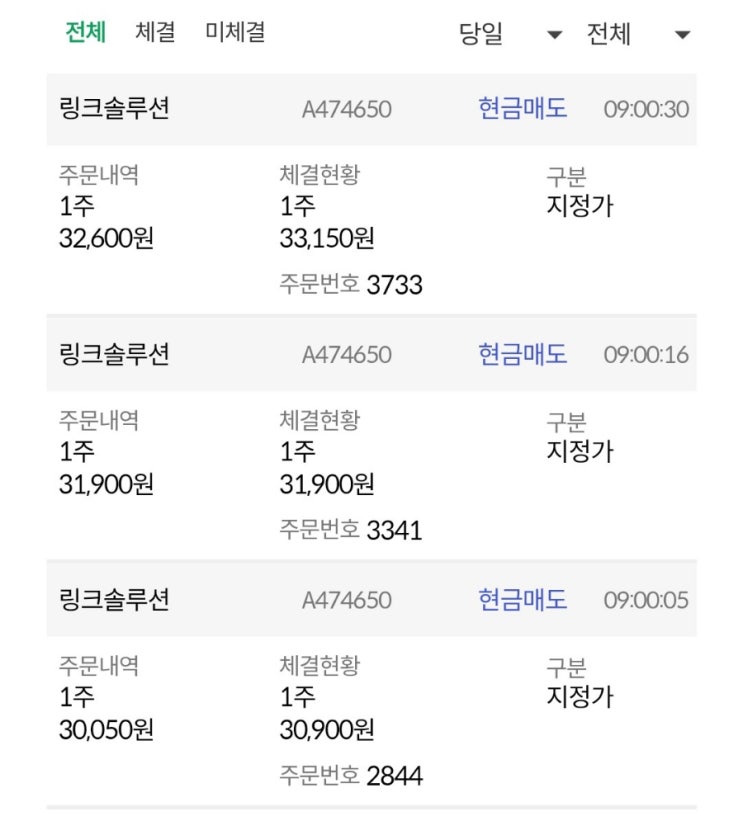
Task: Switch to the 체결 tab
Action: 155,32
